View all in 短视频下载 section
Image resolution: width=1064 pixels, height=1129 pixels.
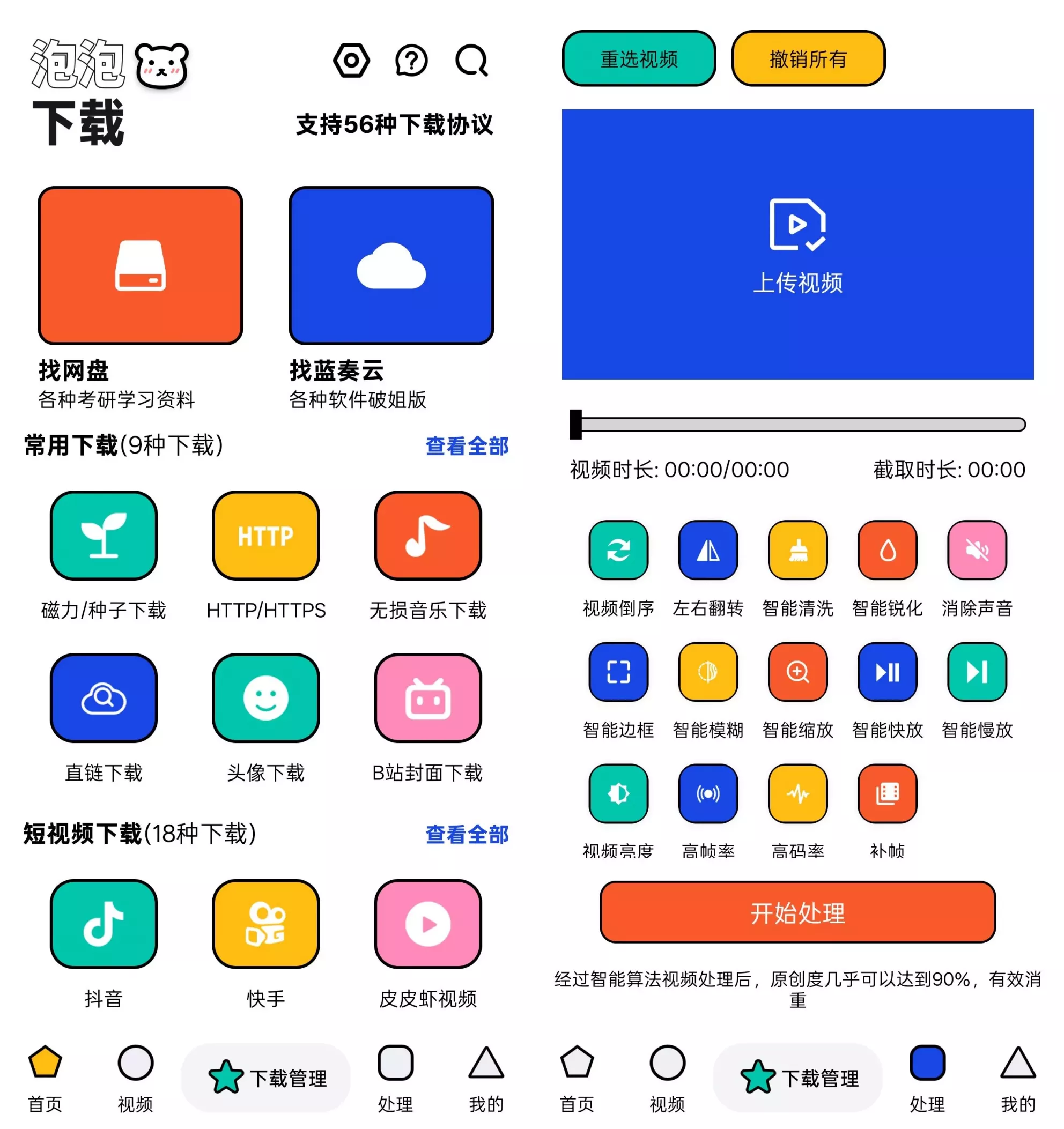[x=467, y=834]
